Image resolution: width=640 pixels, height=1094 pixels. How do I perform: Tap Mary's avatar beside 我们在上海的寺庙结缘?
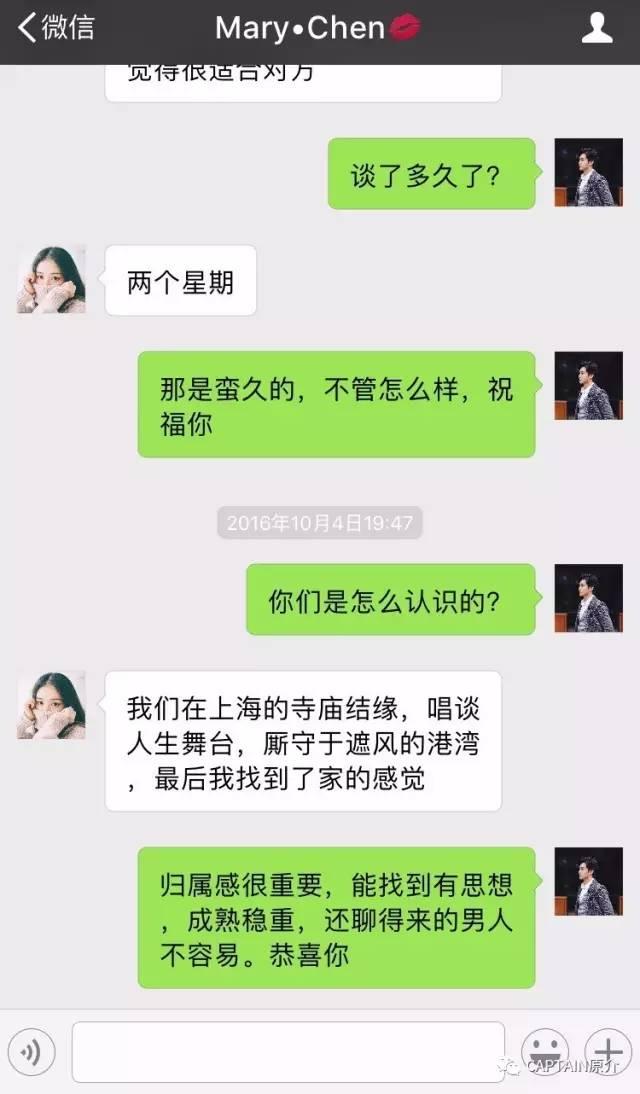click(51, 705)
